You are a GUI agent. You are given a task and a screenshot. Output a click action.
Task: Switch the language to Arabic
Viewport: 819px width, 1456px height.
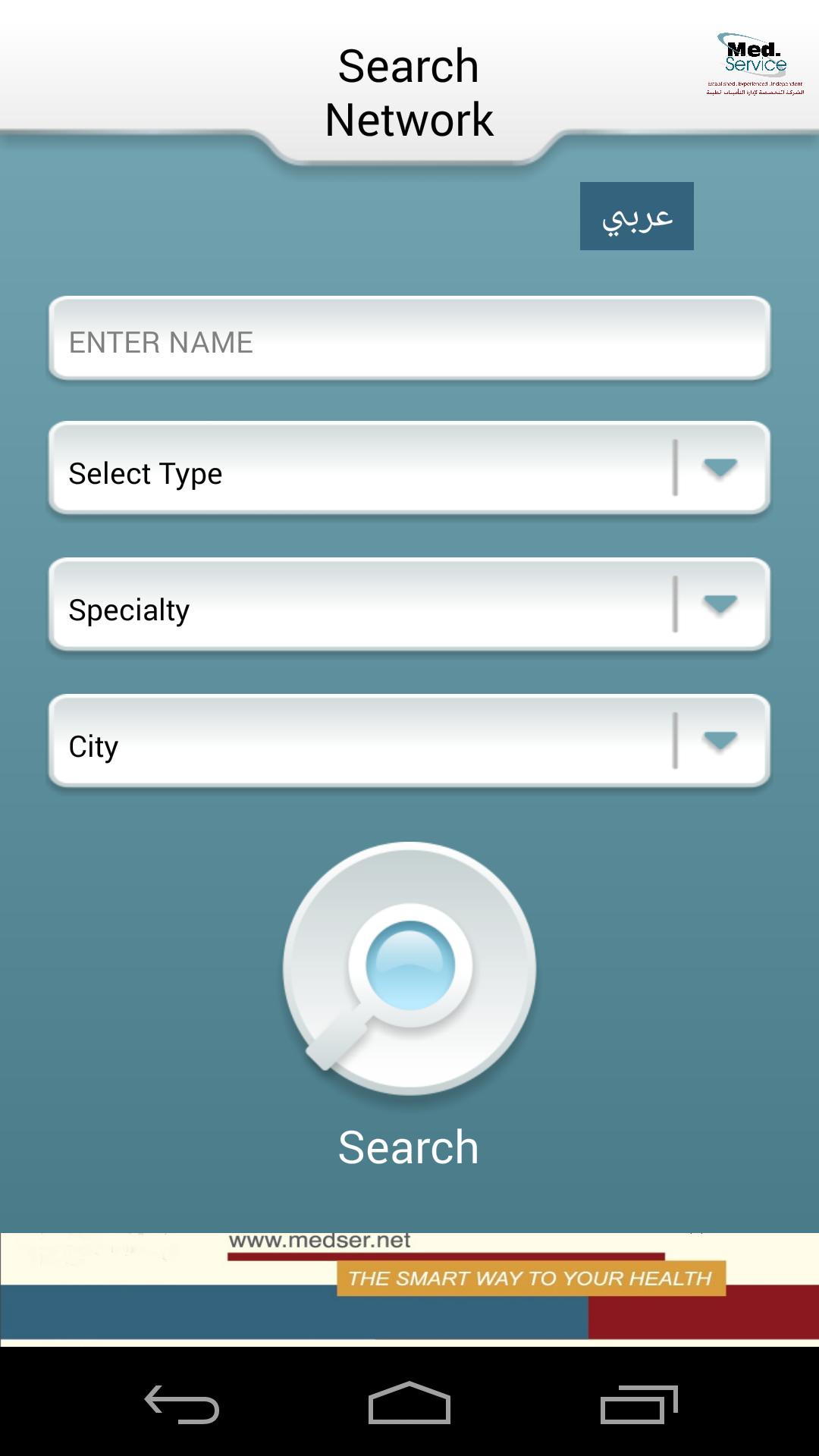(x=636, y=216)
